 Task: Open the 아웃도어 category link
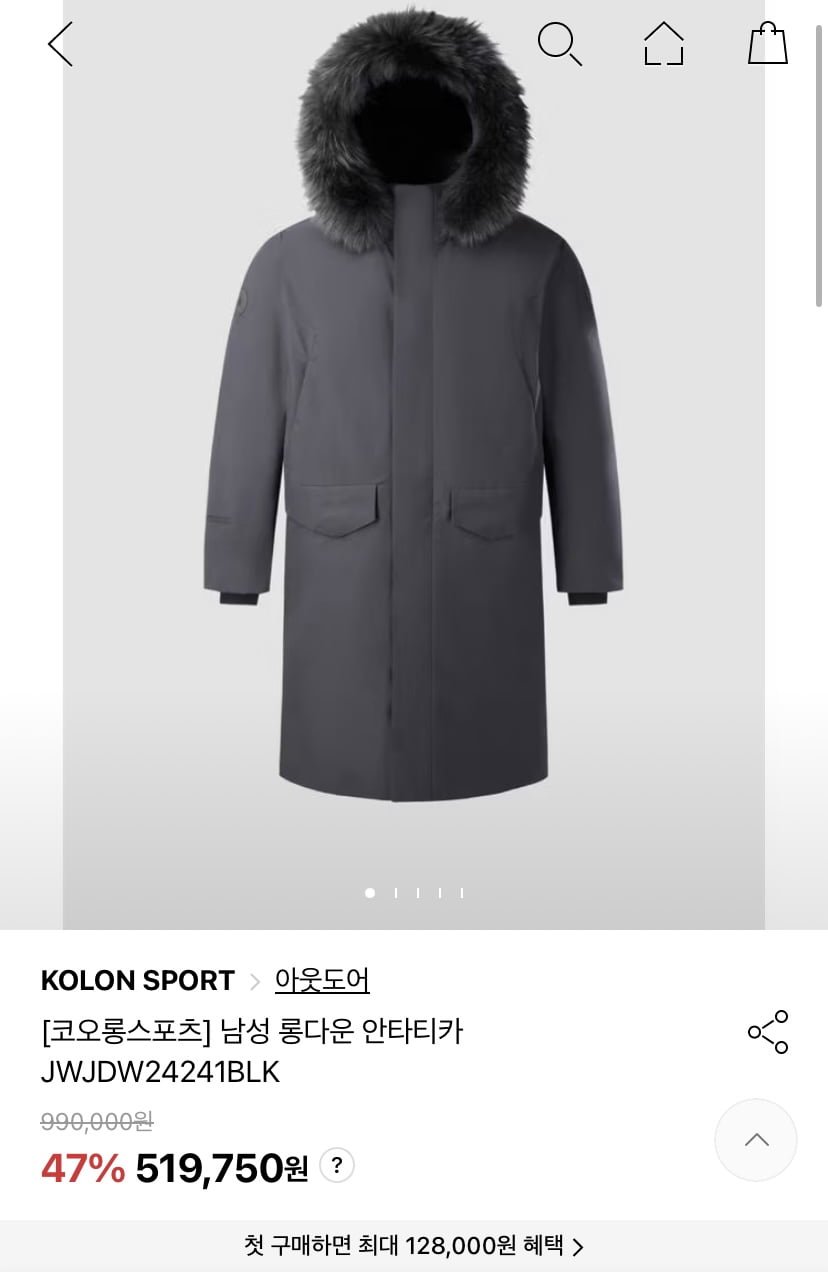(x=322, y=981)
